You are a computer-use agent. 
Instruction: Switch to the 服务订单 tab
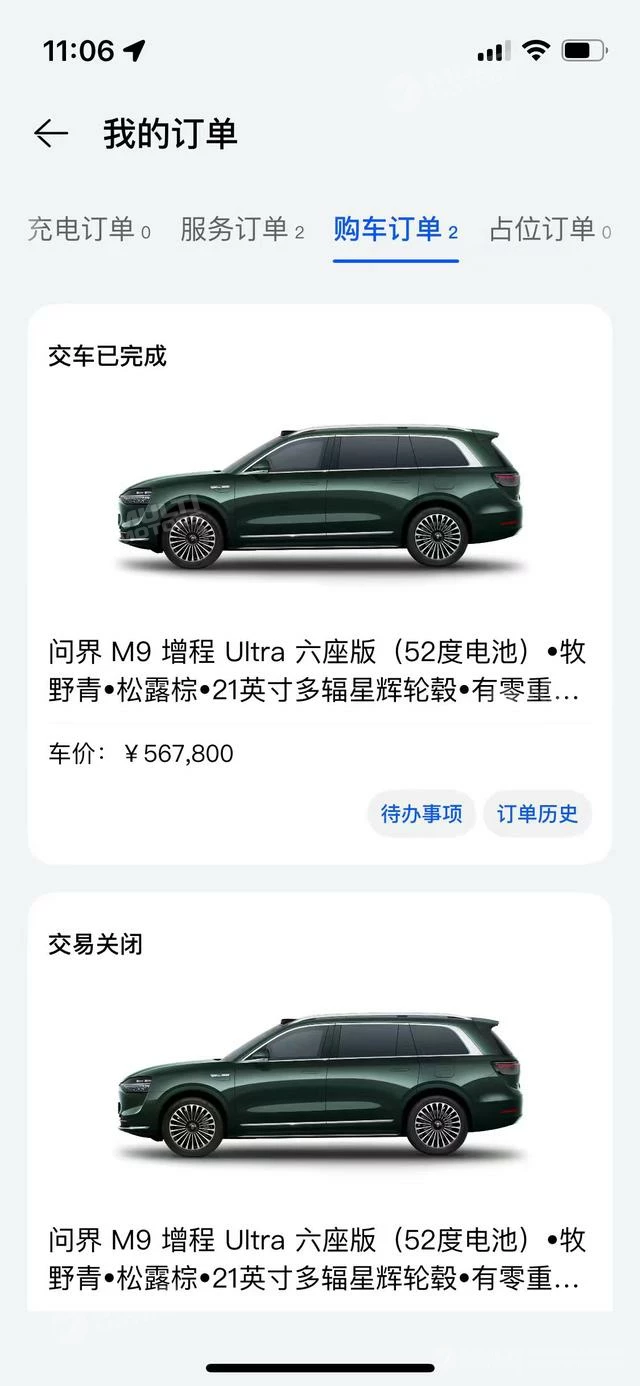(x=241, y=230)
